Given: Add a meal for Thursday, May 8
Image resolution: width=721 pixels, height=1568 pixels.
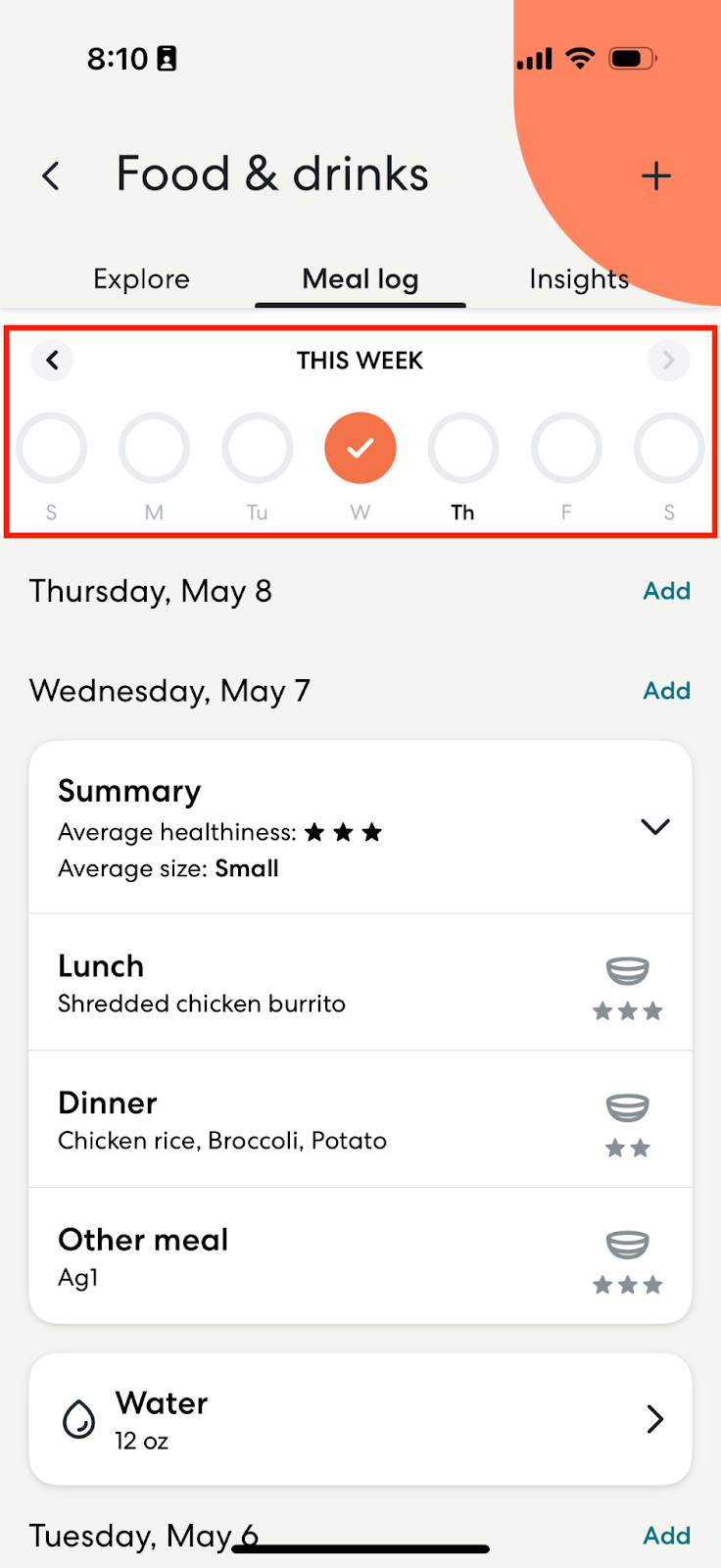Looking at the screenshot, I should (x=667, y=591).
